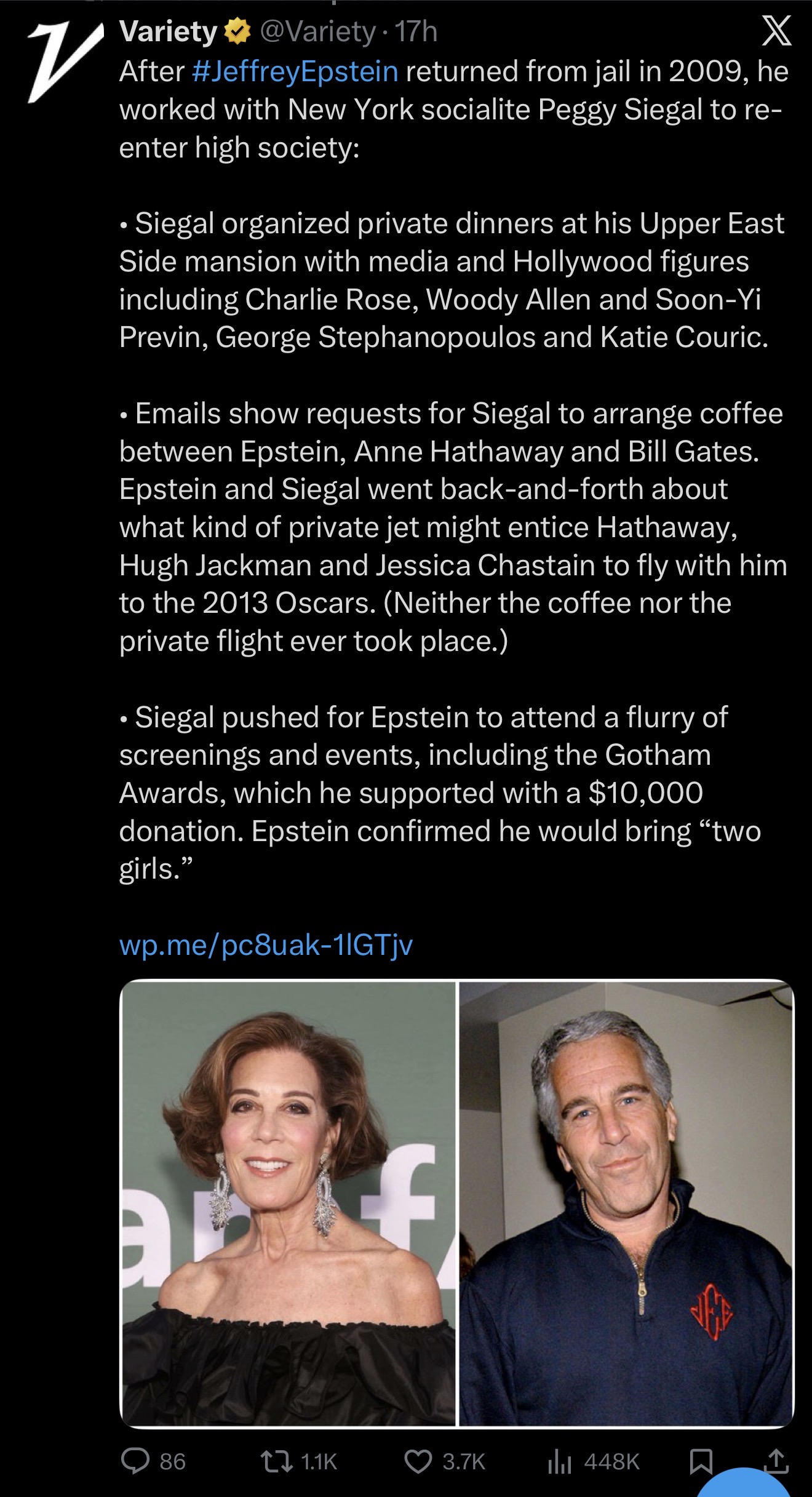Like Variety's post

(x=418, y=1461)
